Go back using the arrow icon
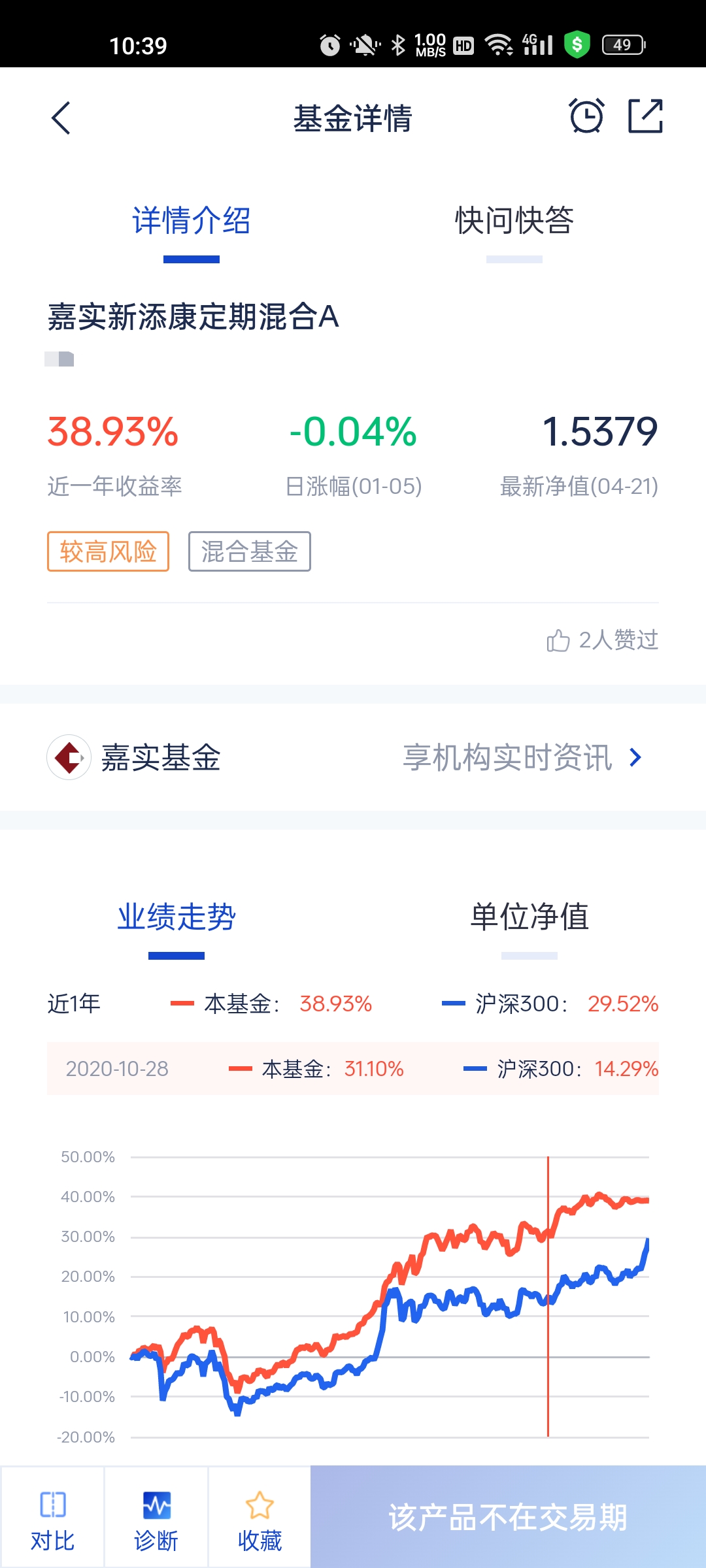 pos(61,118)
